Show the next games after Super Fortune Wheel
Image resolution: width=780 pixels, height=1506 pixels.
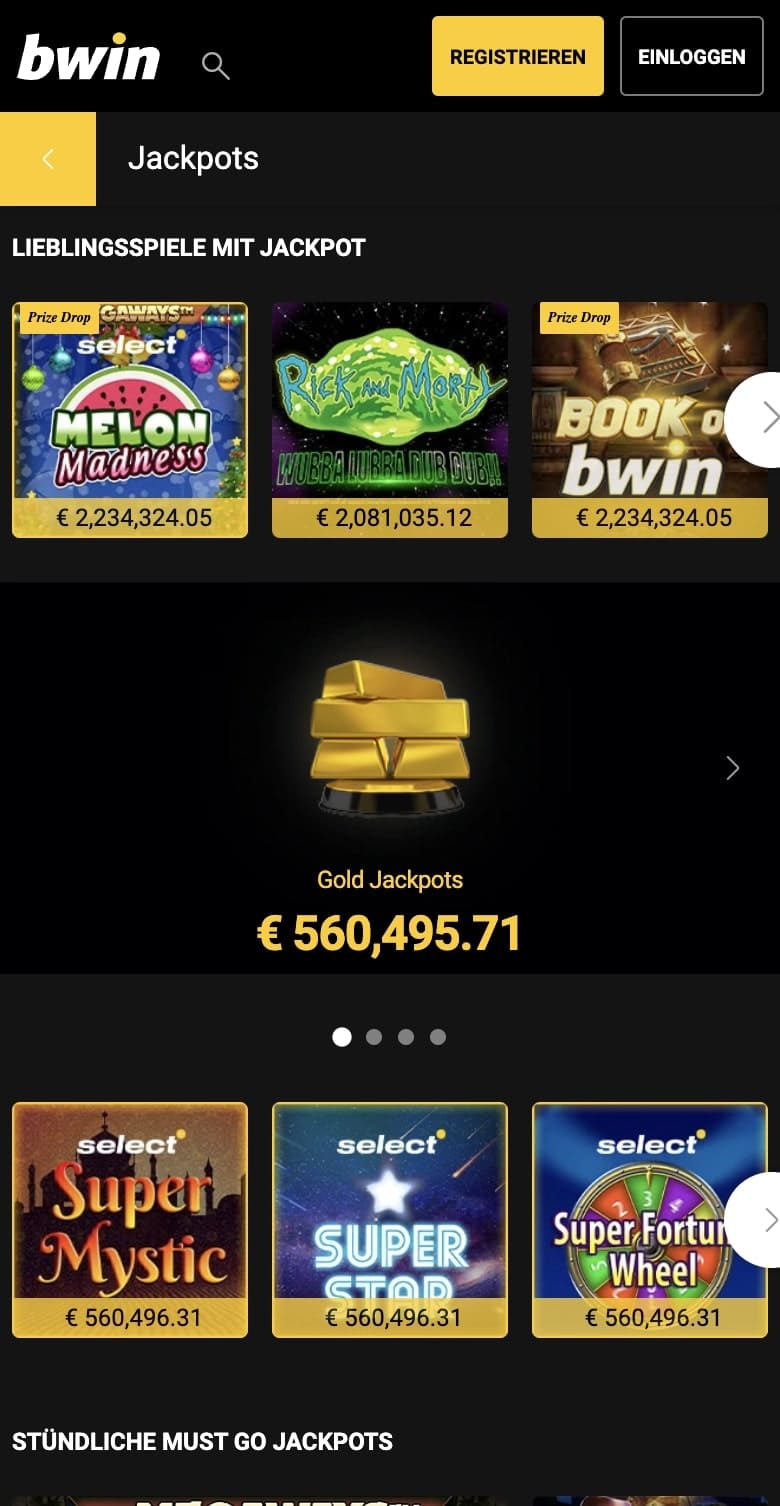[765, 1219]
